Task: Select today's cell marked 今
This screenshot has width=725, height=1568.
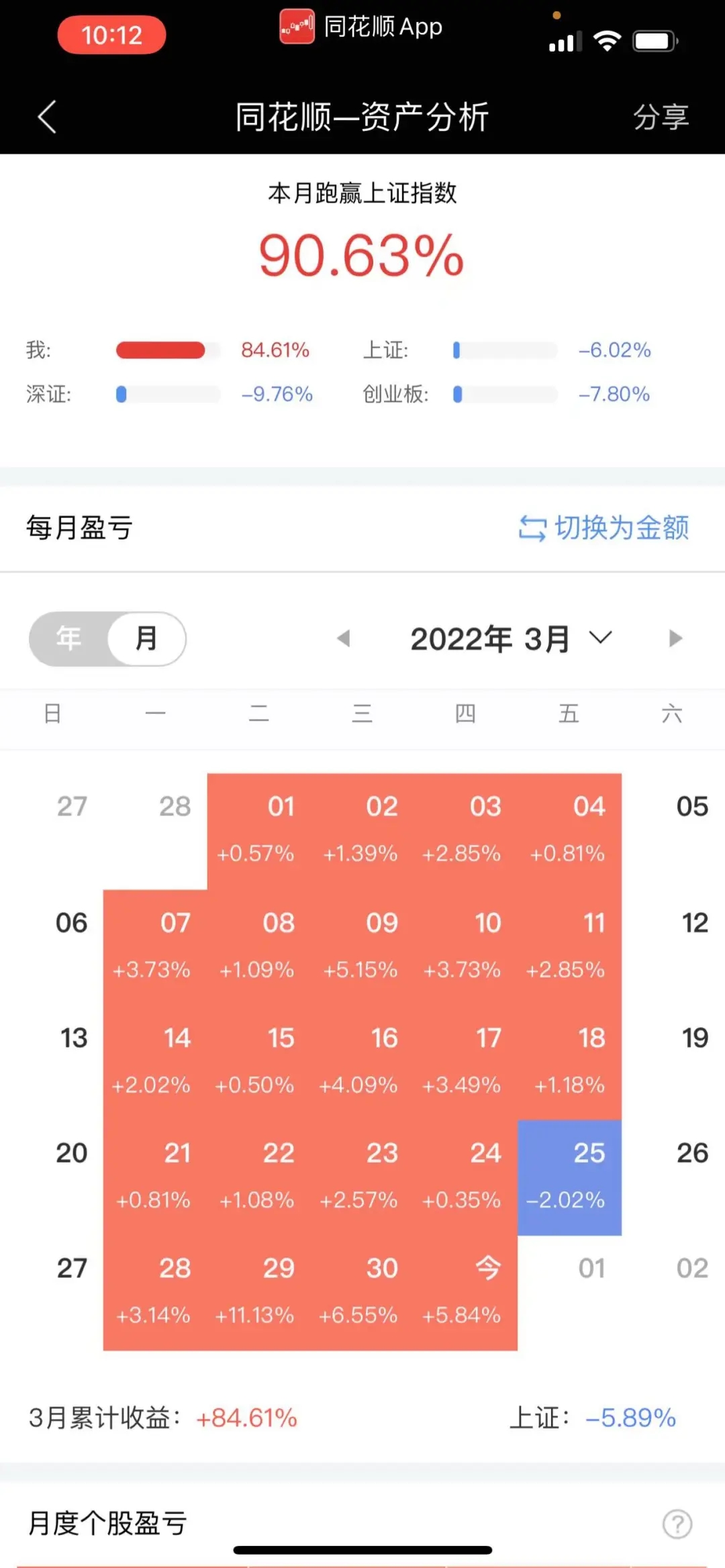Action: (x=465, y=1292)
